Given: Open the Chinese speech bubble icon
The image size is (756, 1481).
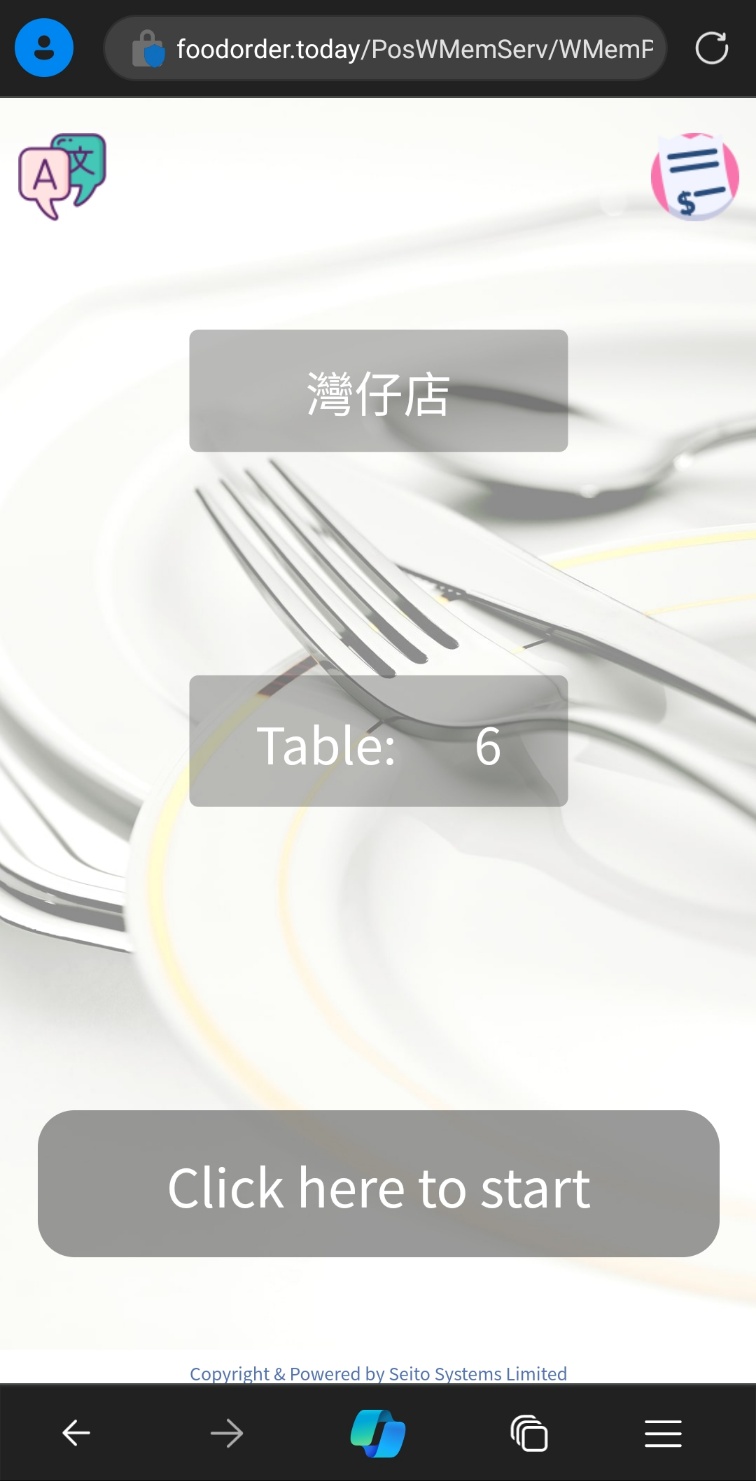Looking at the screenshot, I should coord(83,160).
